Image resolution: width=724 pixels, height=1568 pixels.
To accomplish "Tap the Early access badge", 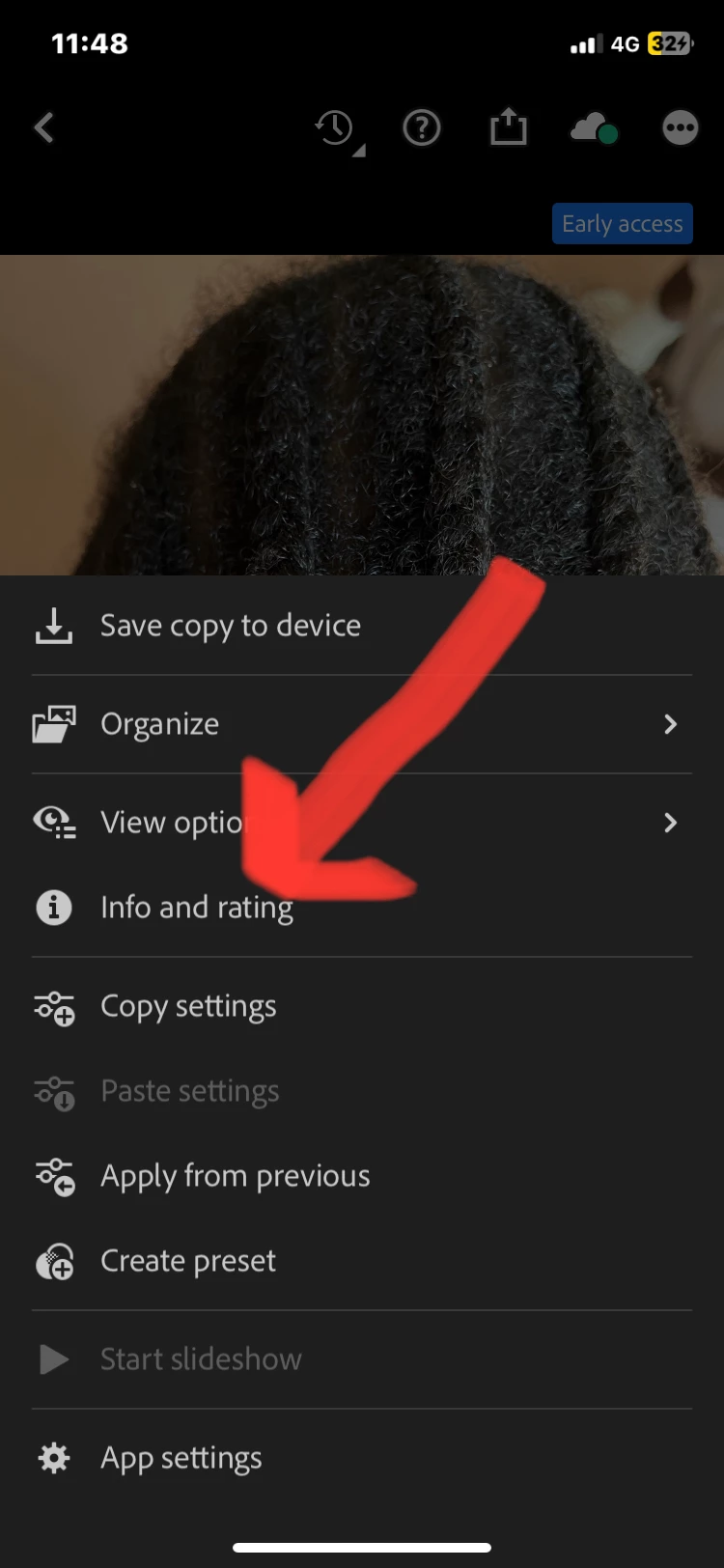I will point(622,224).
